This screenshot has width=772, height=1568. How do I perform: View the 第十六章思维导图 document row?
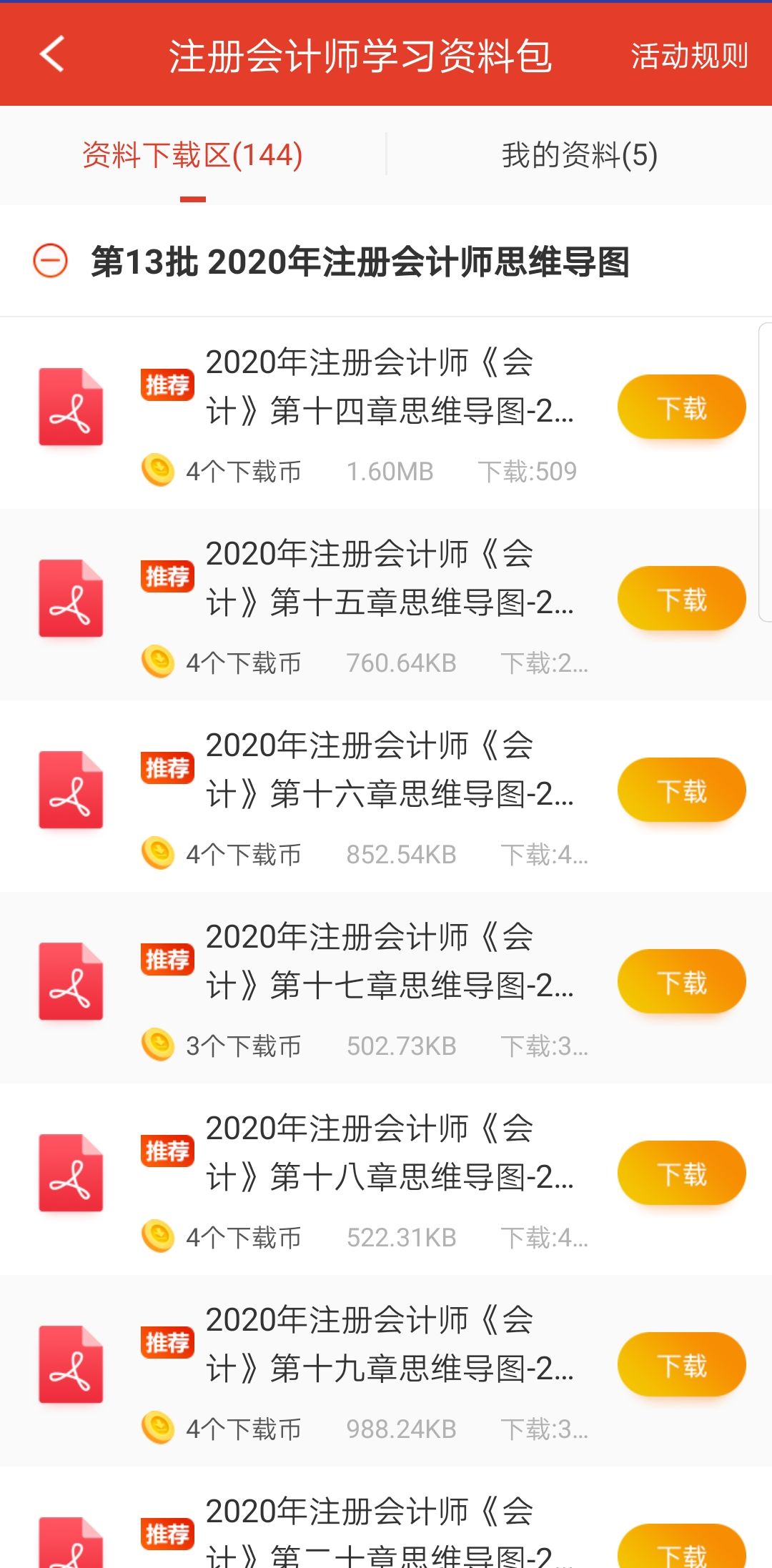[x=390, y=770]
